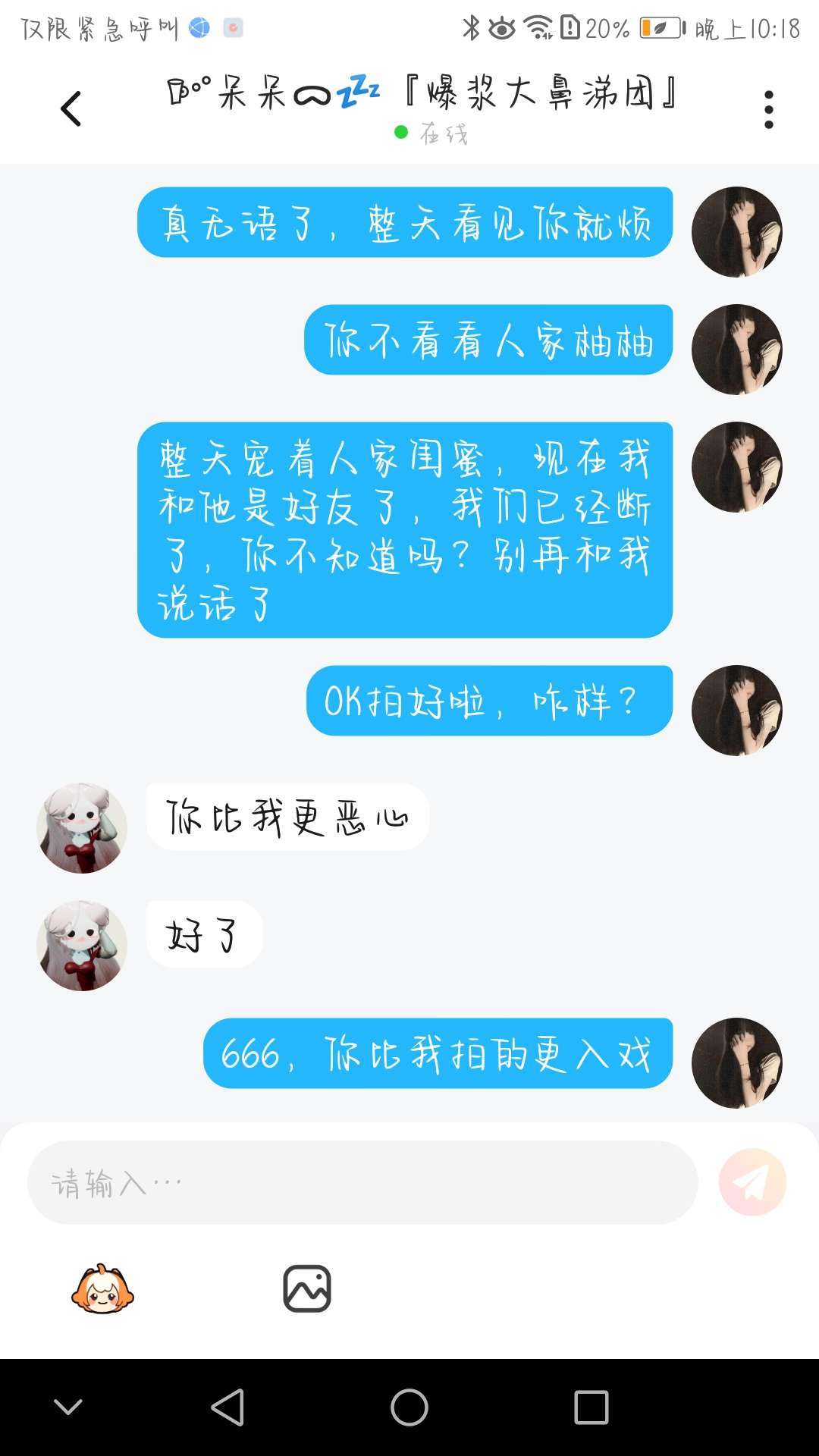Tap the 请输入 message input field
The image size is (819, 1456).
click(362, 1182)
